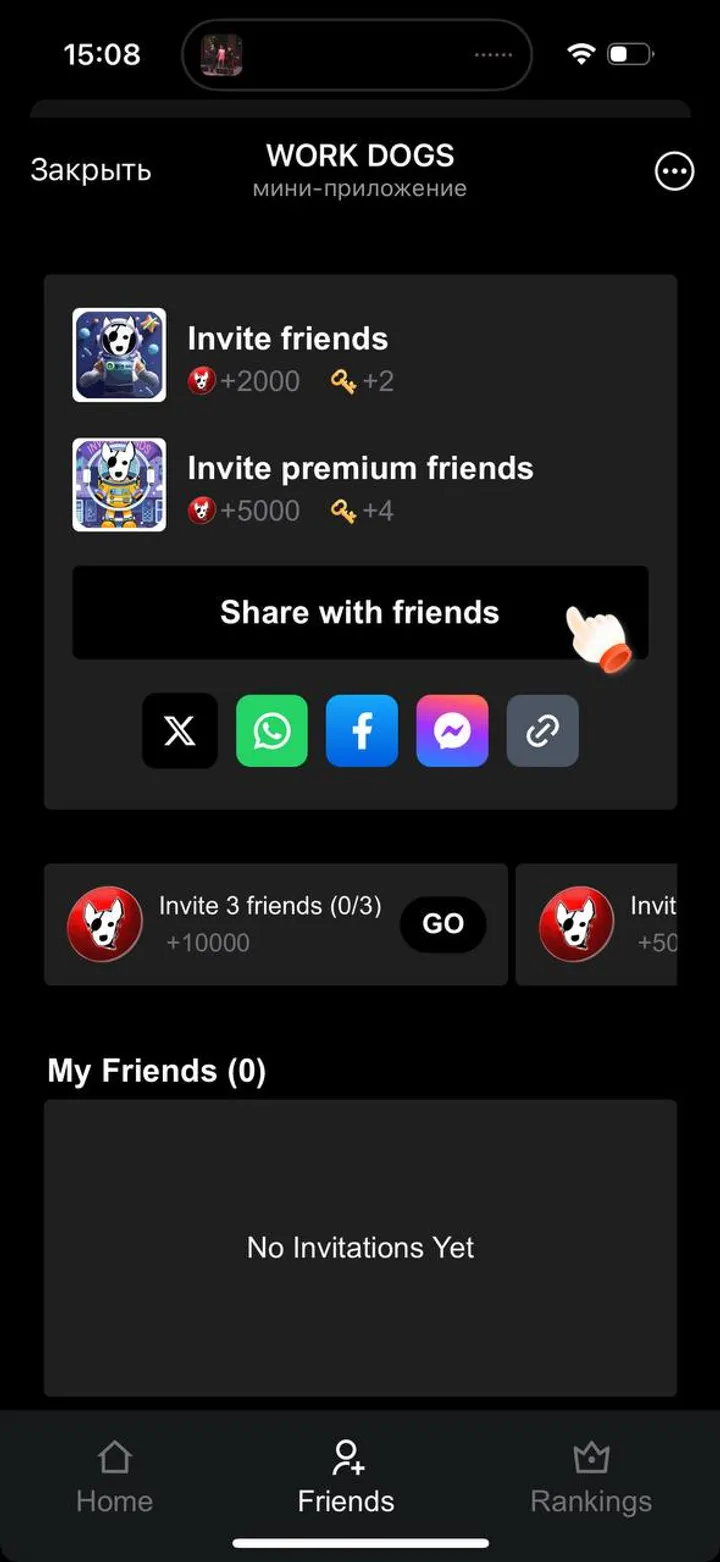
Task: Select the Invite friends astronaut dog icon
Action: 118,355
